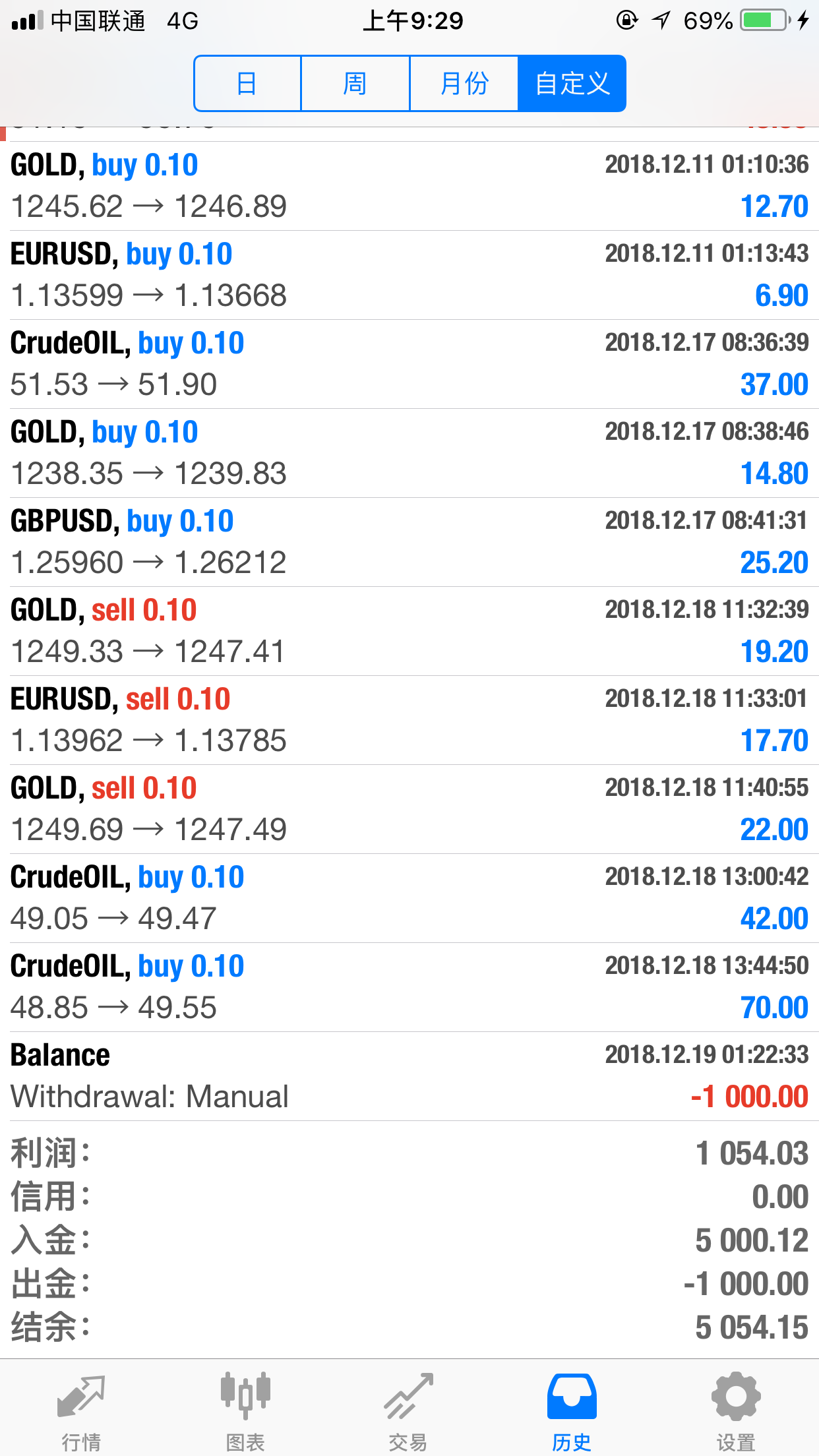Expand GOLD buy trade at 01:10:36
This screenshot has height=1456, width=819.
pyautogui.click(x=409, y=186)
